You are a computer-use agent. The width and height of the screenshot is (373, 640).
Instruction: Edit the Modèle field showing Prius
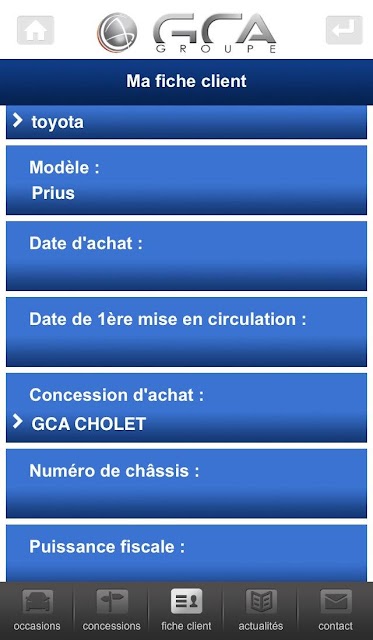click(186, 180)
